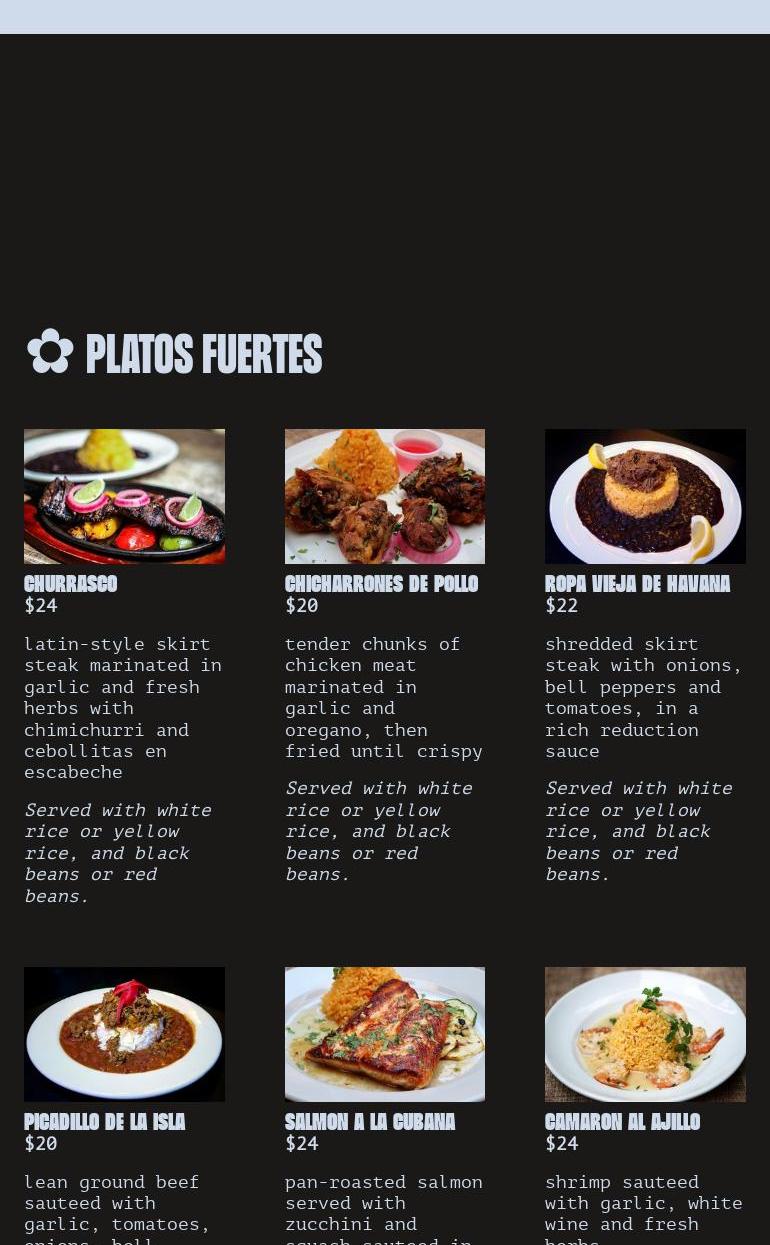View the Salmon a la Cubana photo
This screenshot has width=770, height=1245.
pos(385,1034)
